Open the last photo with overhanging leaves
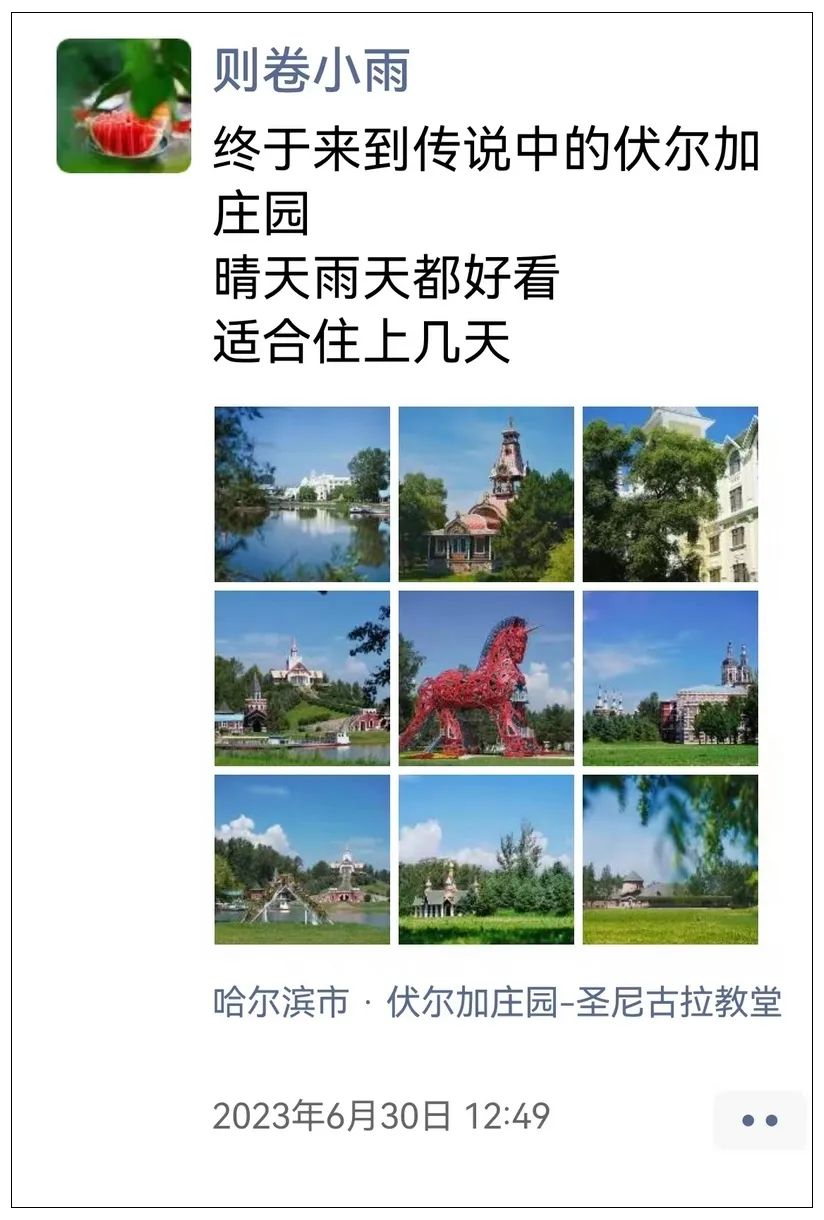The height and width of the screenshot is (1220, 824). tap(670, 860)
